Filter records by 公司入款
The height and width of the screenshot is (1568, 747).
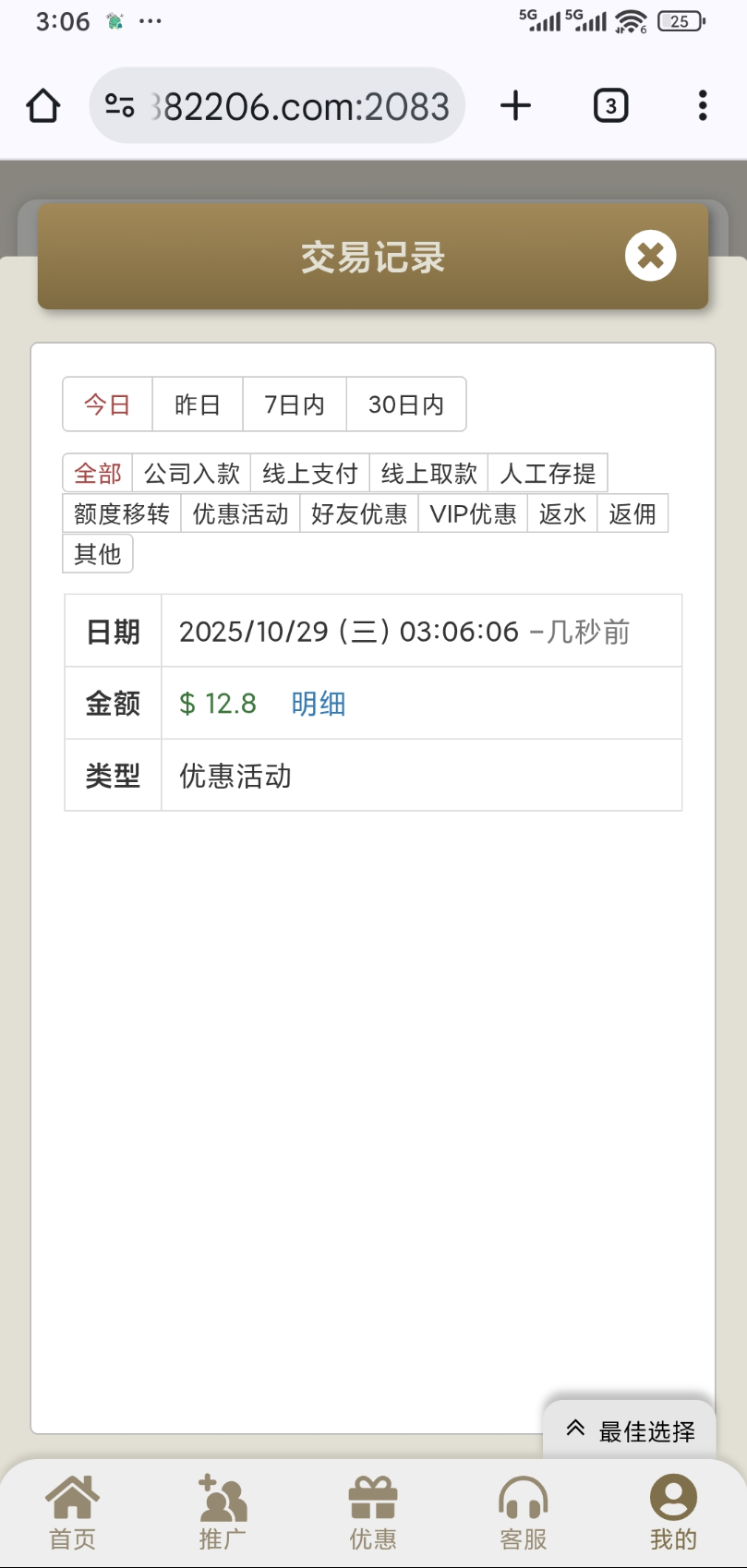(191, 474)
